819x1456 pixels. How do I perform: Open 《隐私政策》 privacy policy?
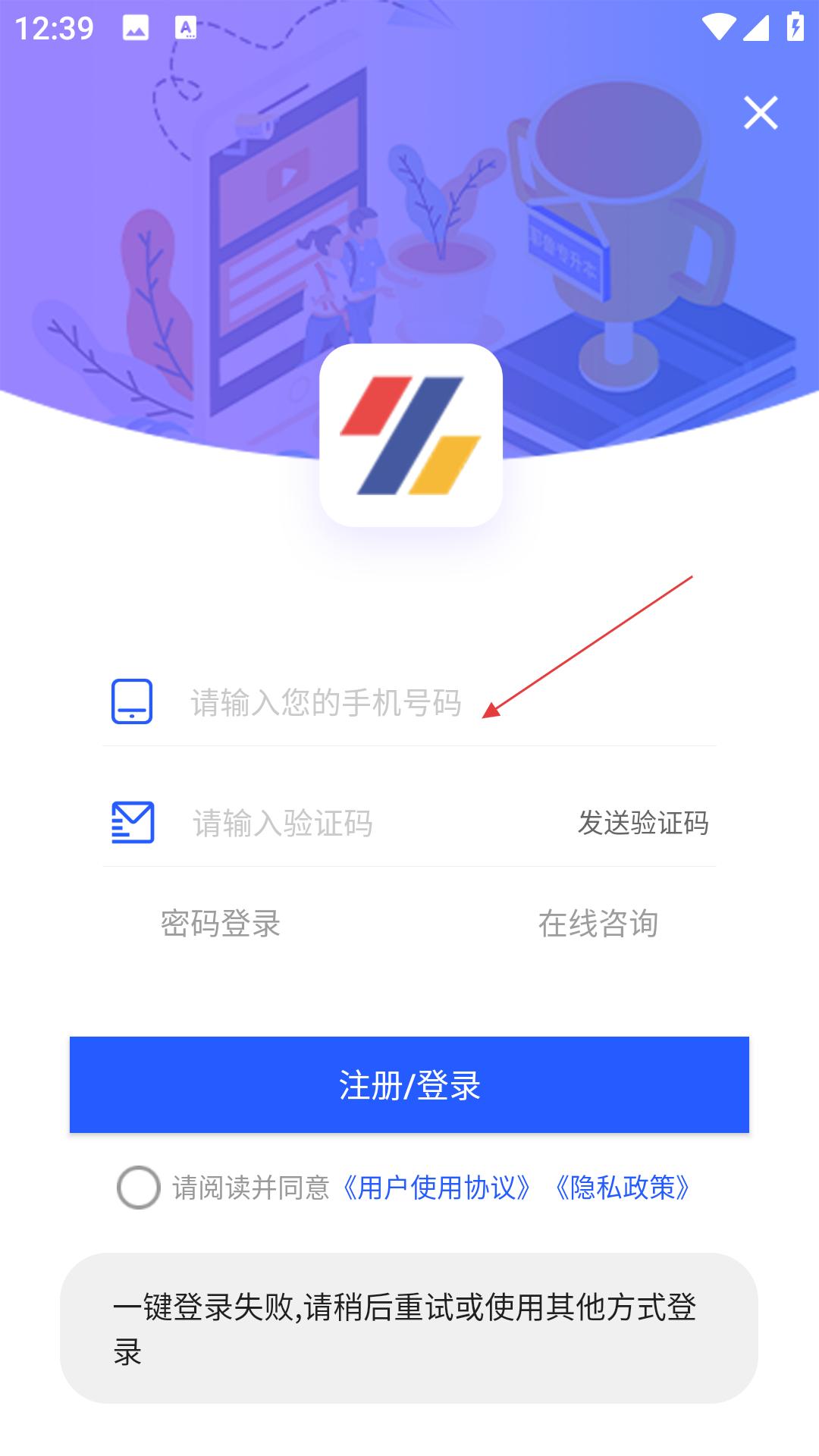pos(623,1188)
